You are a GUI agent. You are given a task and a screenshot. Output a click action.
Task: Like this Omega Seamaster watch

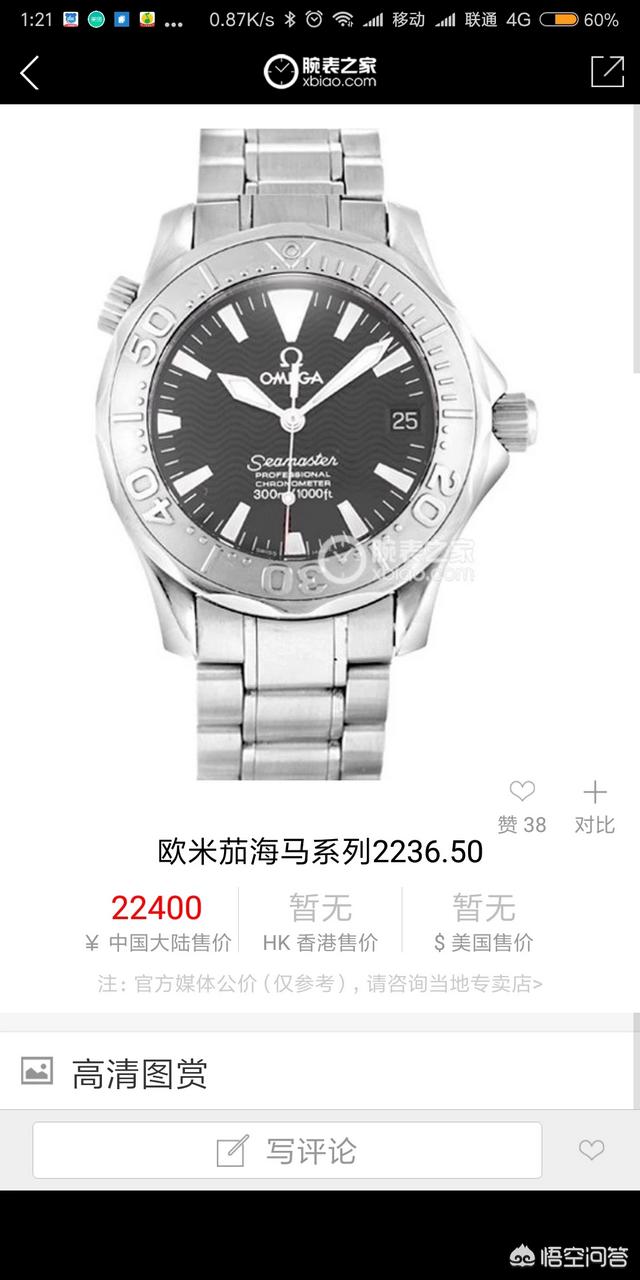click(x=522, y=806)
